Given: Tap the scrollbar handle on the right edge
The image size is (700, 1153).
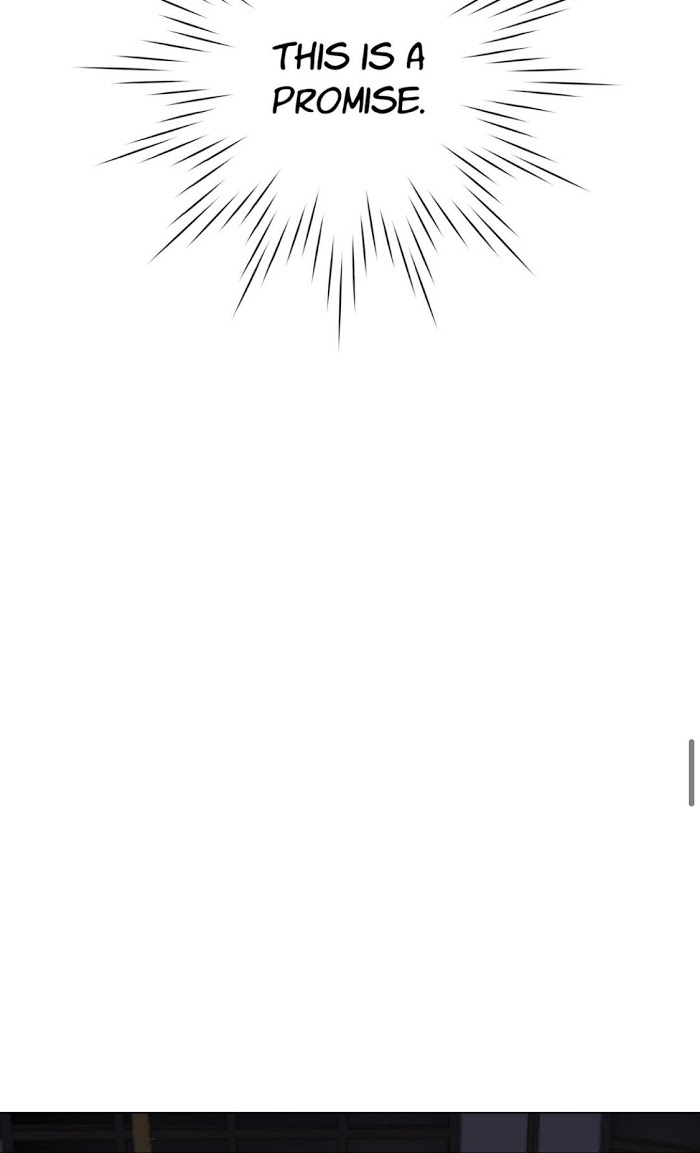Looking at the screenshot, I should [691, 772].
